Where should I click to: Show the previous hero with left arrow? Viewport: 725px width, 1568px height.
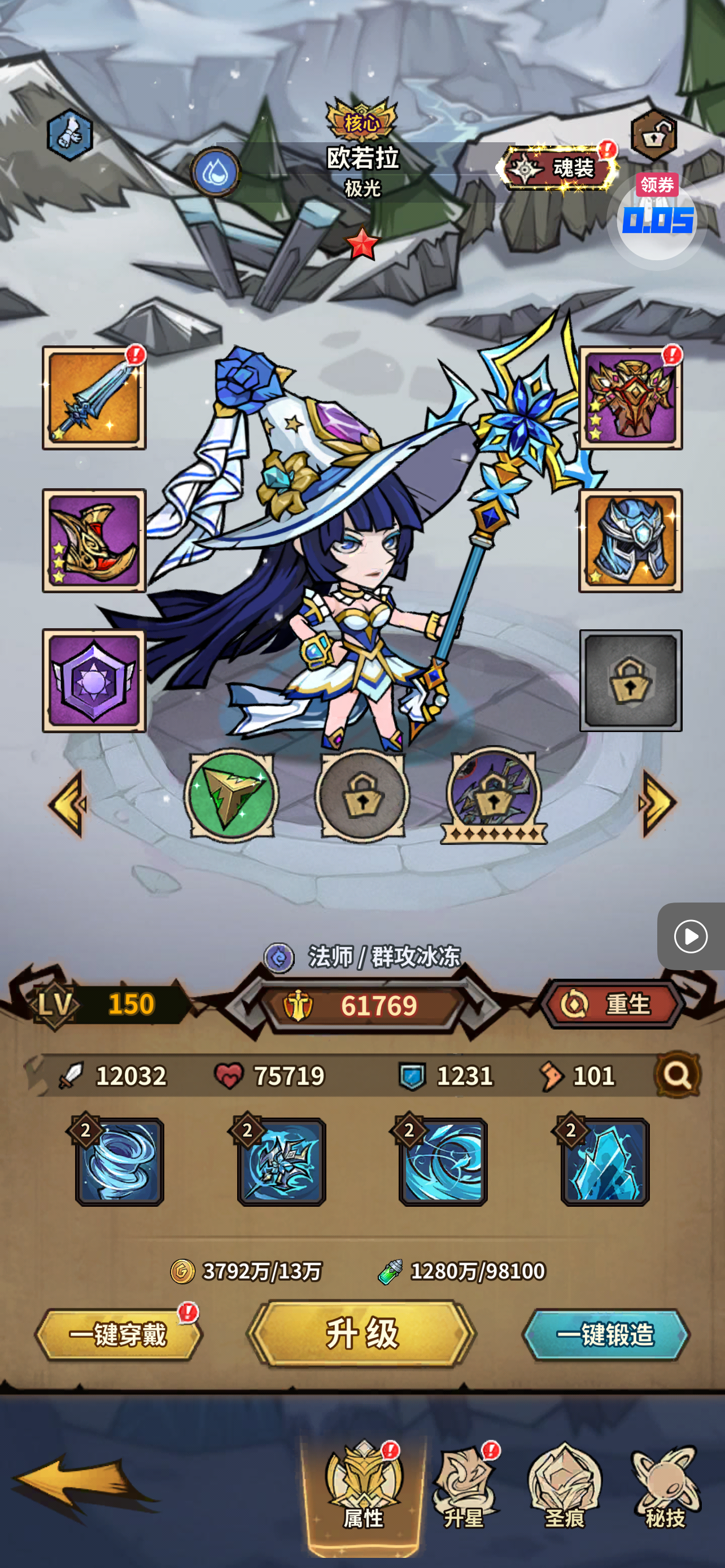click(67, 803)
